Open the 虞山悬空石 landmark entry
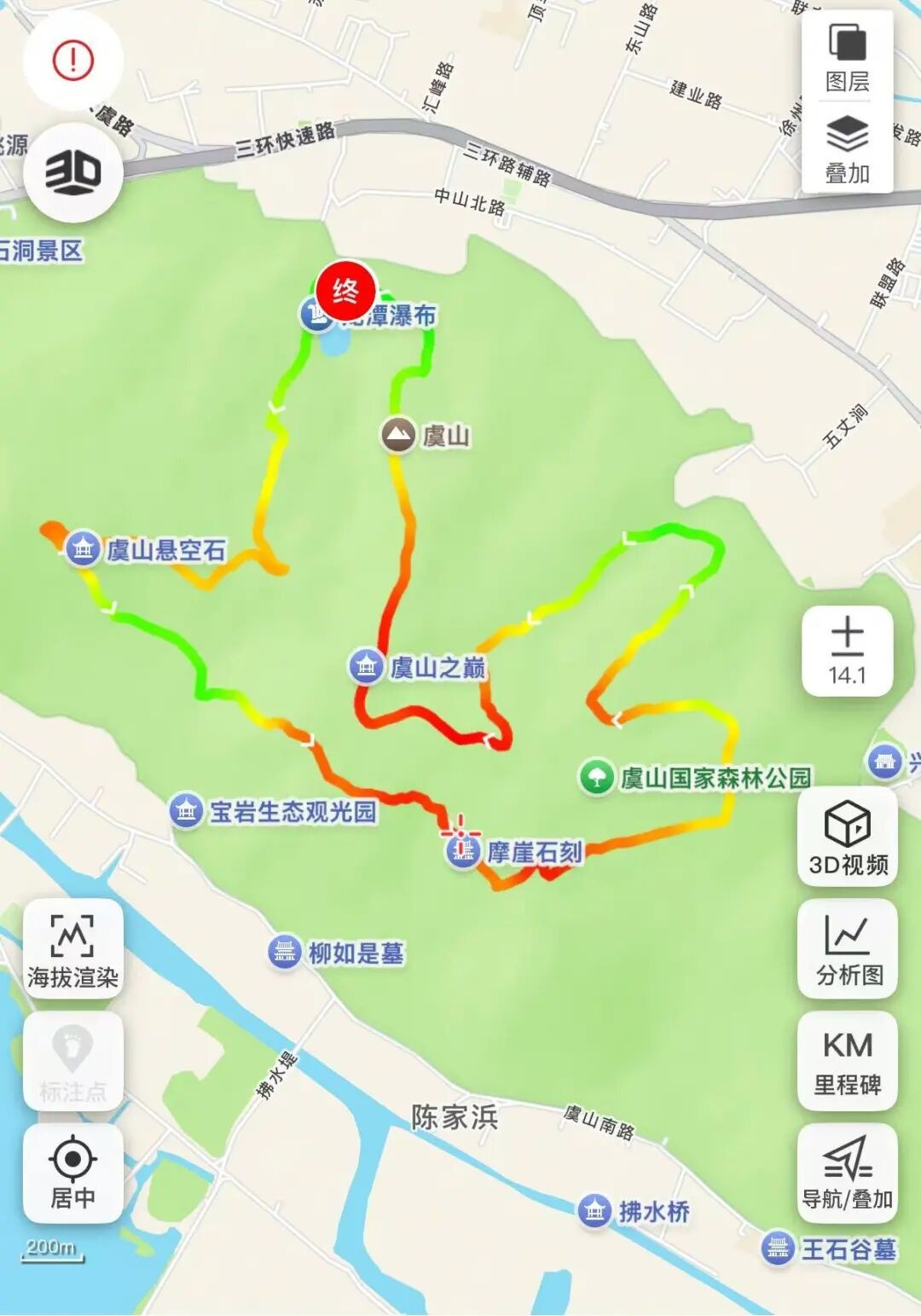 (x=83, y=548)
